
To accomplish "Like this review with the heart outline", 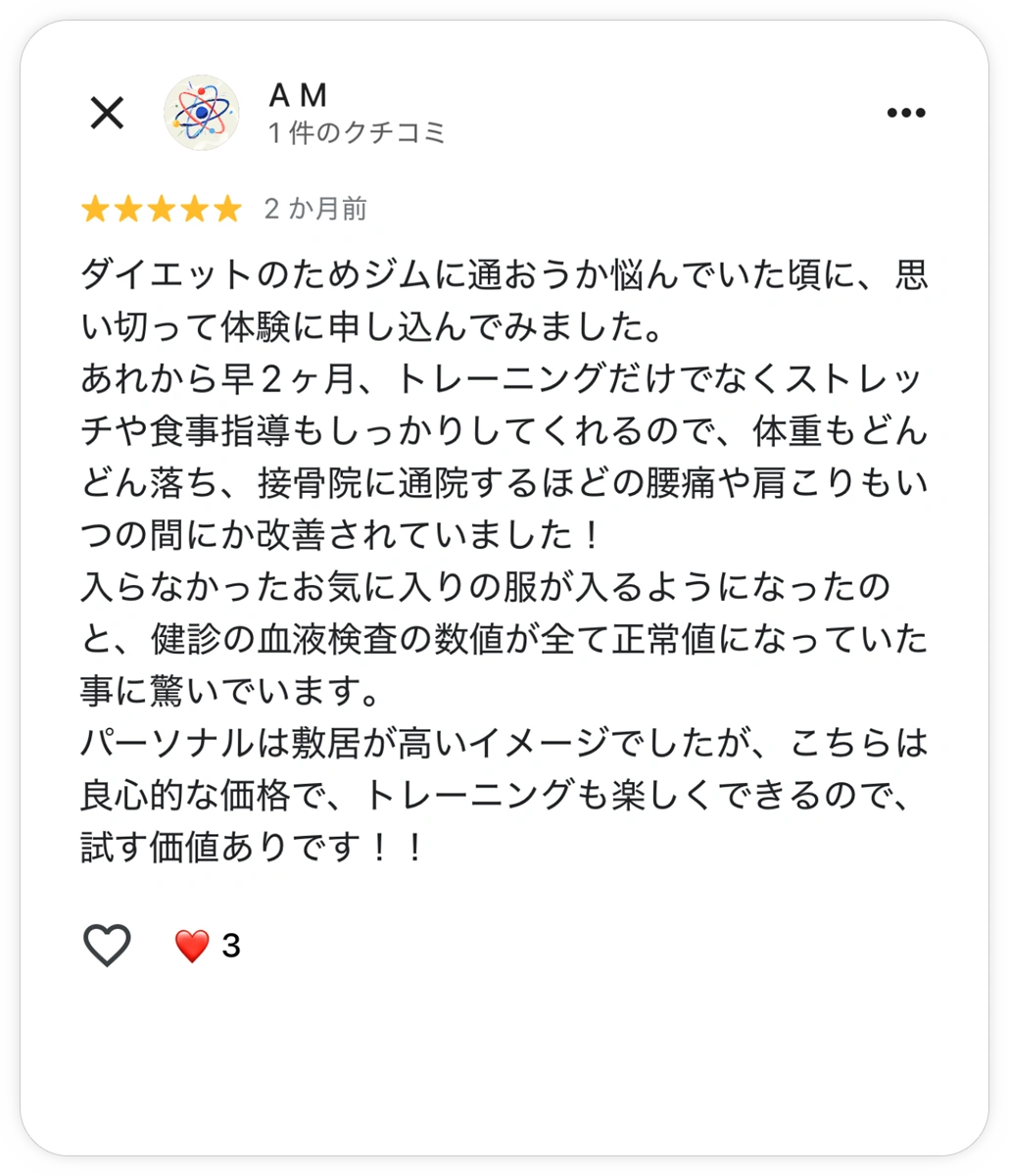I will (107, 946).
